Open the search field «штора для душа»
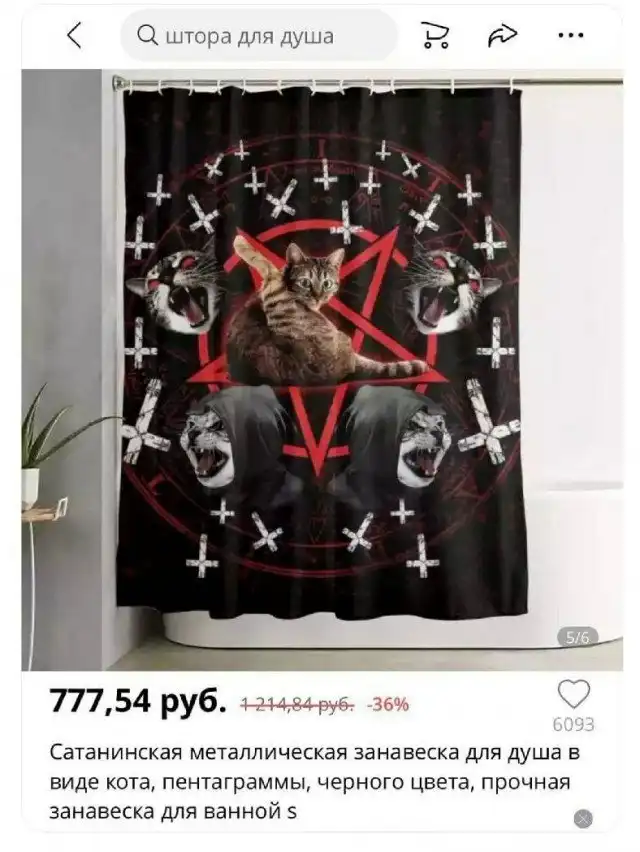The image size is (640, 852). (x=258, y=37)
